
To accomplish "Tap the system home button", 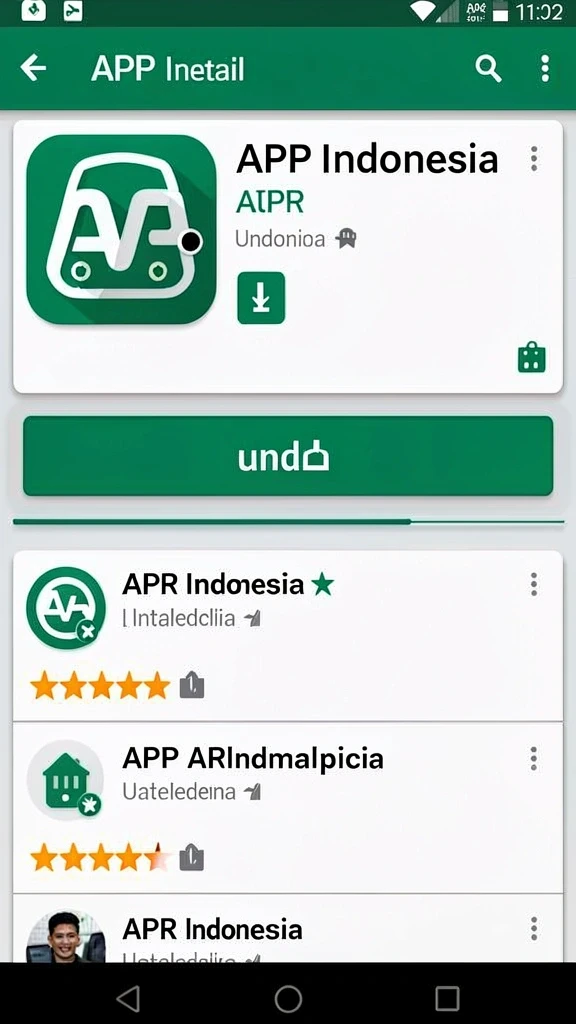I will pos(288,999).
